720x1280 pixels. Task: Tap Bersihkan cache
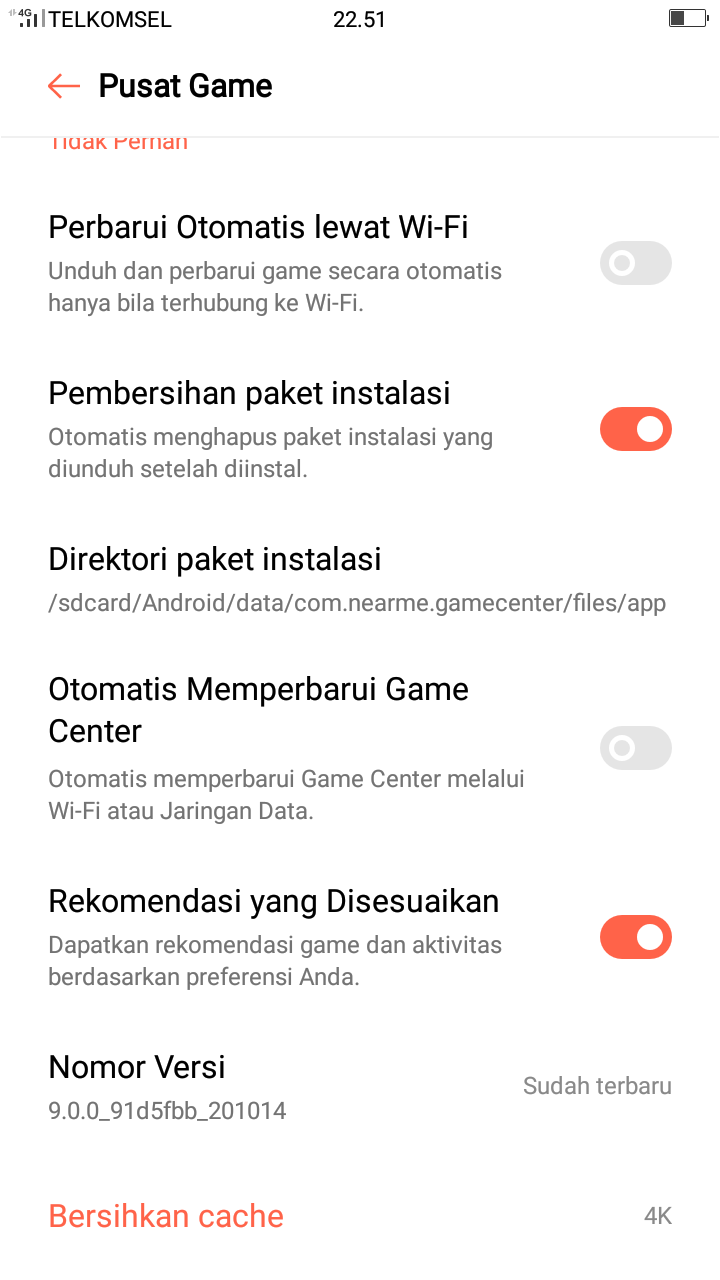[x=166, y=1216]
